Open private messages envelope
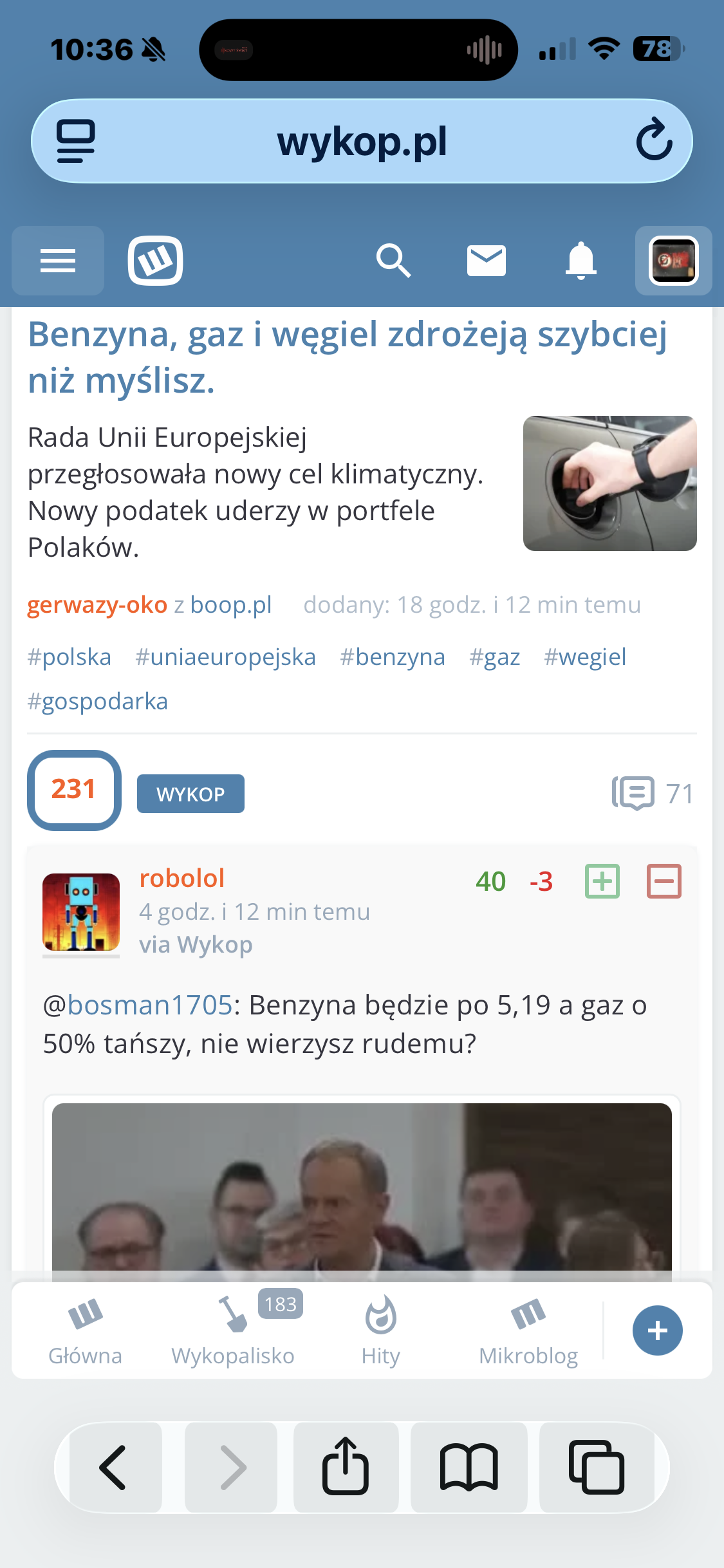The image size is (724, 1568). click(x=486, y=261)
